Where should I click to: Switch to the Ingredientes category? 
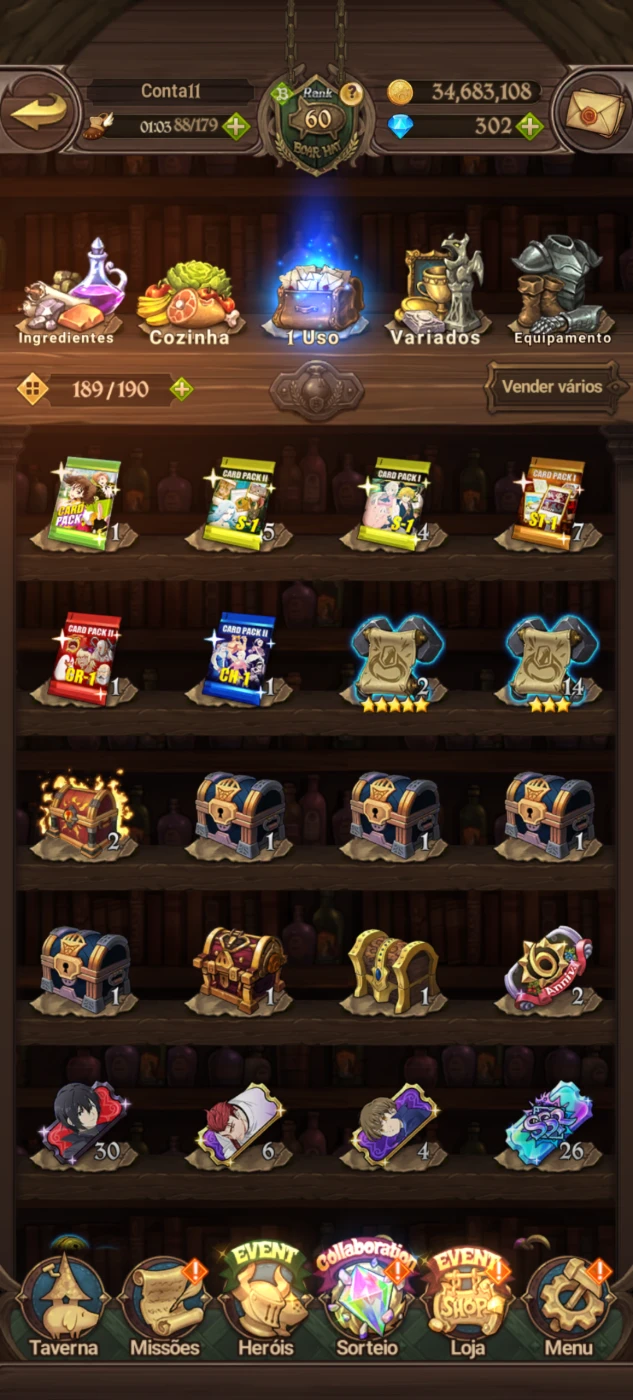(68, 292)
